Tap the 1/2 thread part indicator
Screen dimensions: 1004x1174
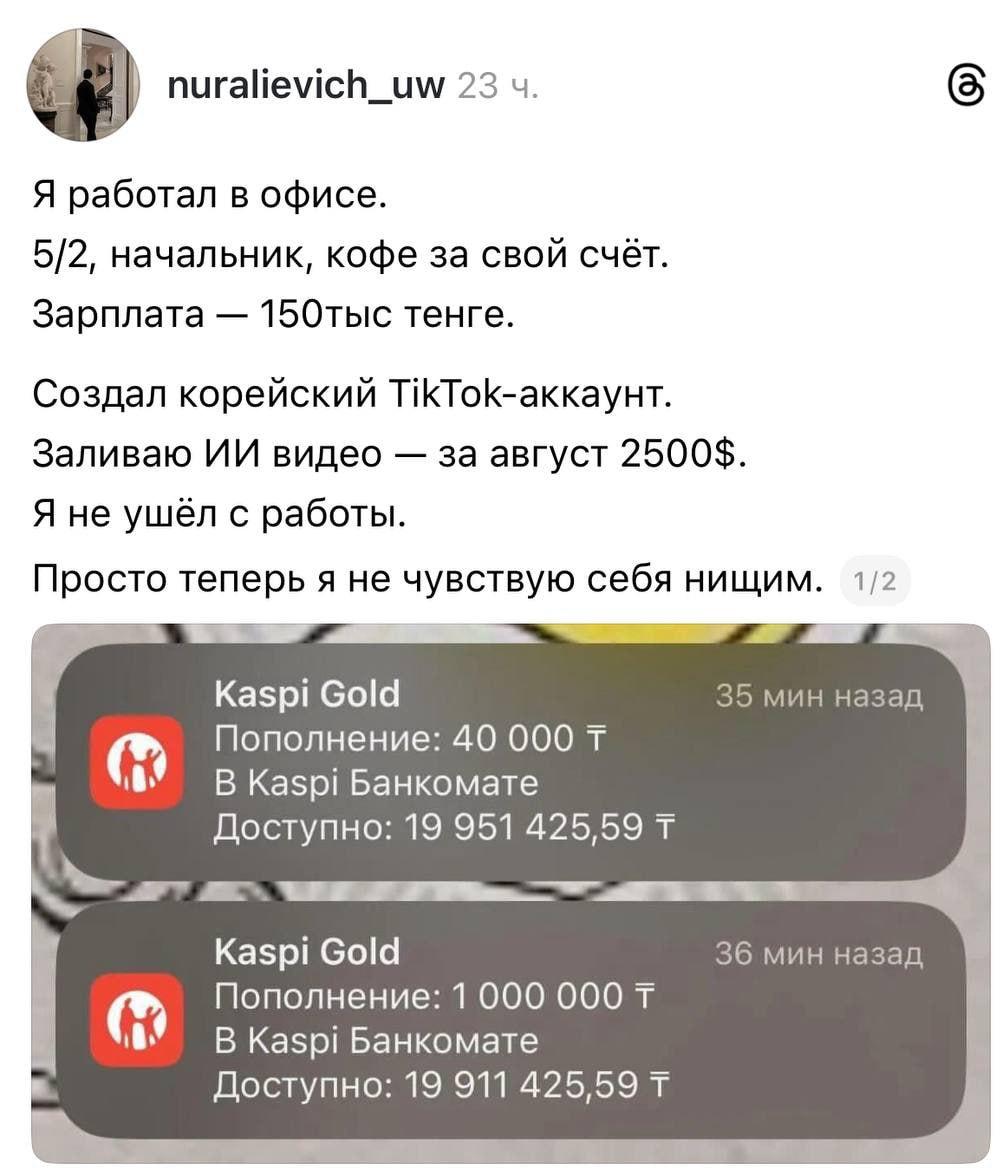tap(877, 579)
